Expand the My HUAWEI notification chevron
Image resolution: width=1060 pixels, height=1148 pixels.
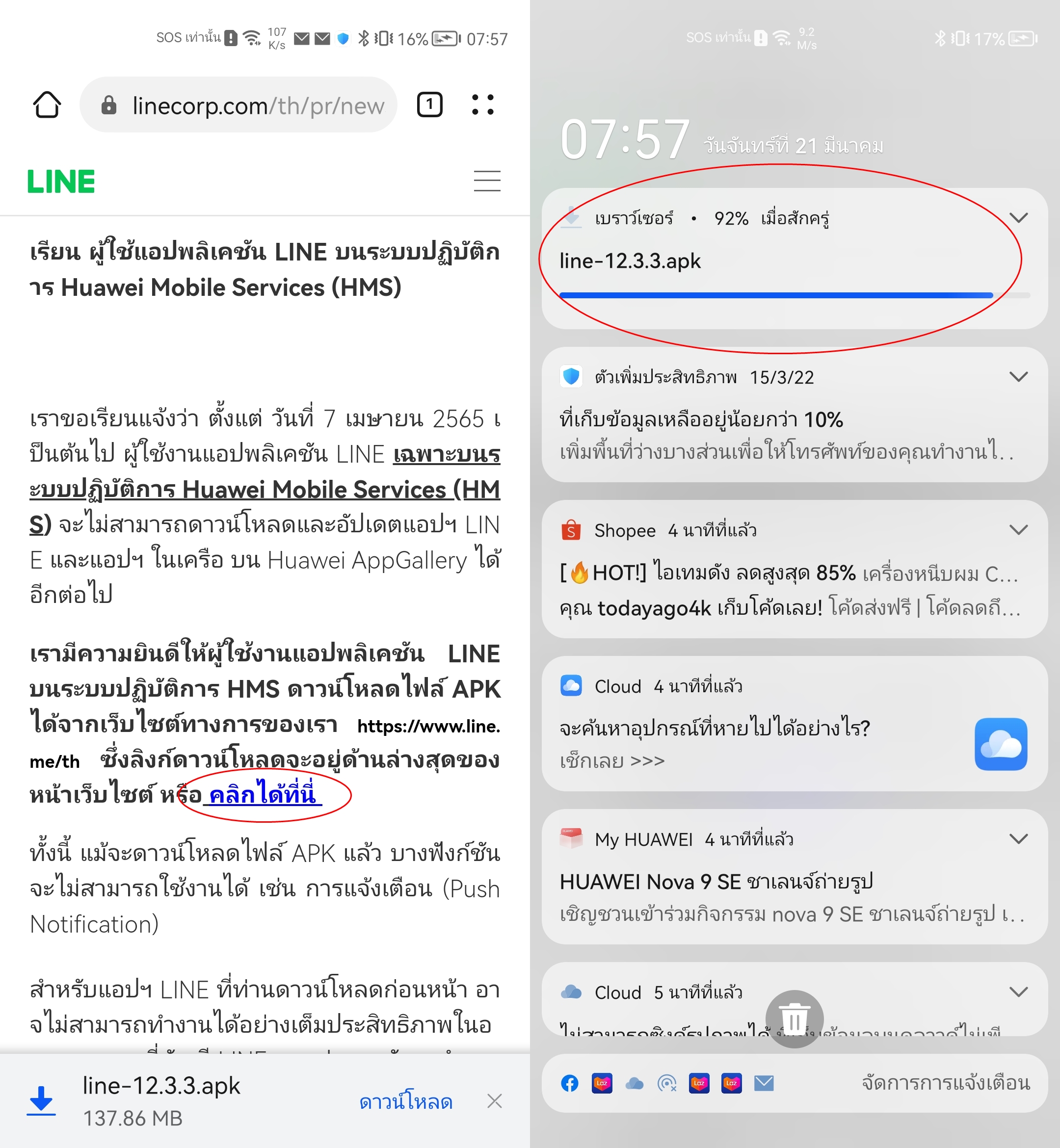(x=1018, y=839)
